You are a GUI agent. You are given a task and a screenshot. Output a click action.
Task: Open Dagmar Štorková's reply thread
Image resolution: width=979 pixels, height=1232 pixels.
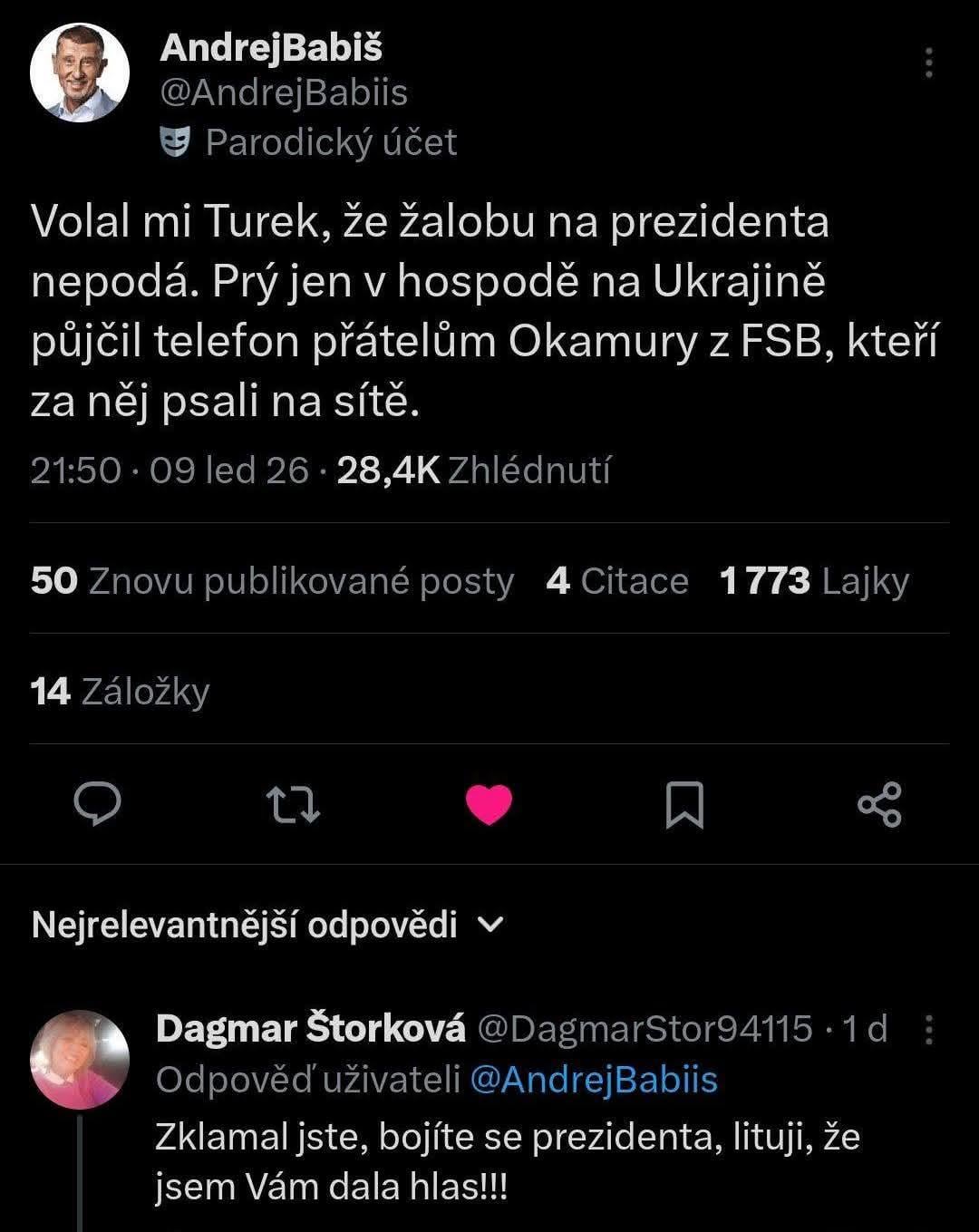tap(508, 1160)
